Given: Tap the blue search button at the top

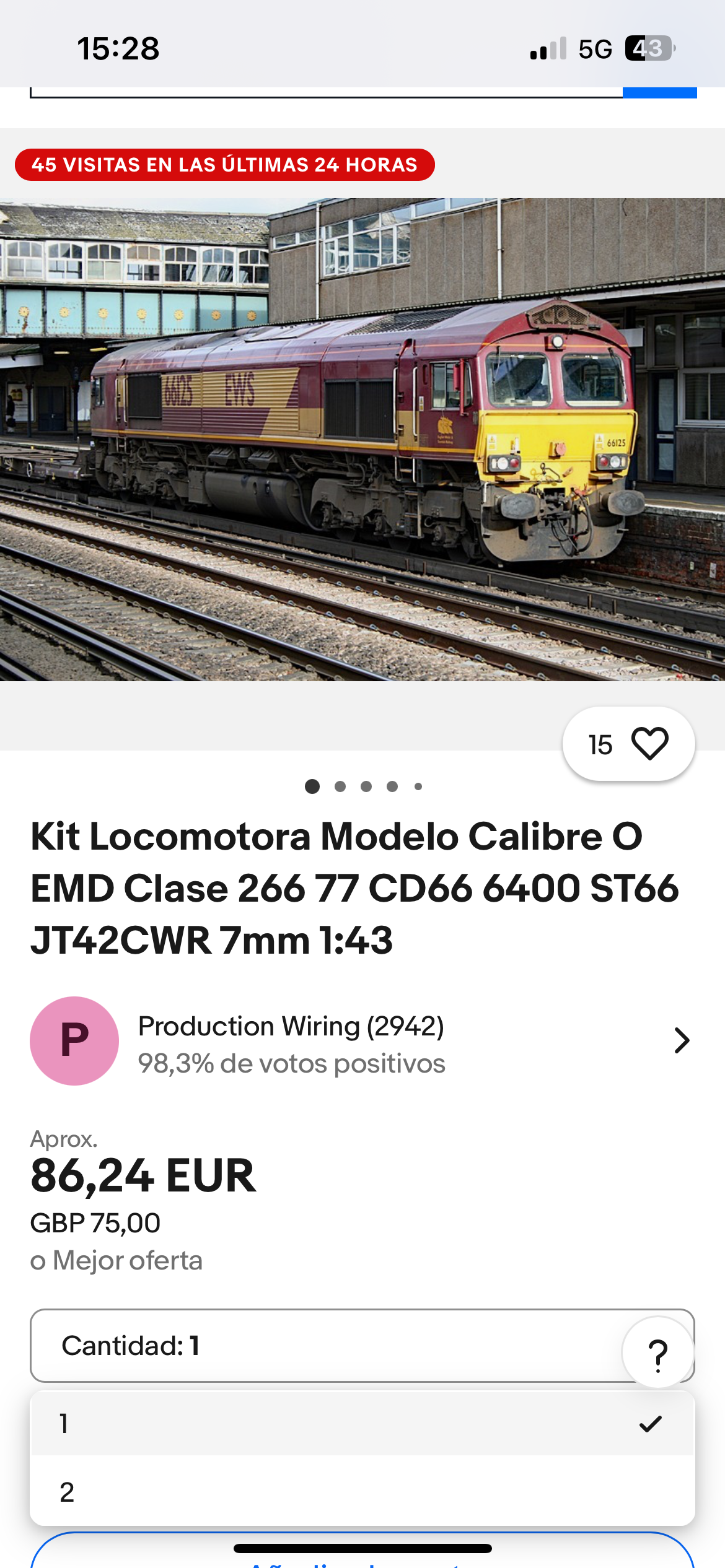Looking at the screenshot, I should click(x=659, y=93).
